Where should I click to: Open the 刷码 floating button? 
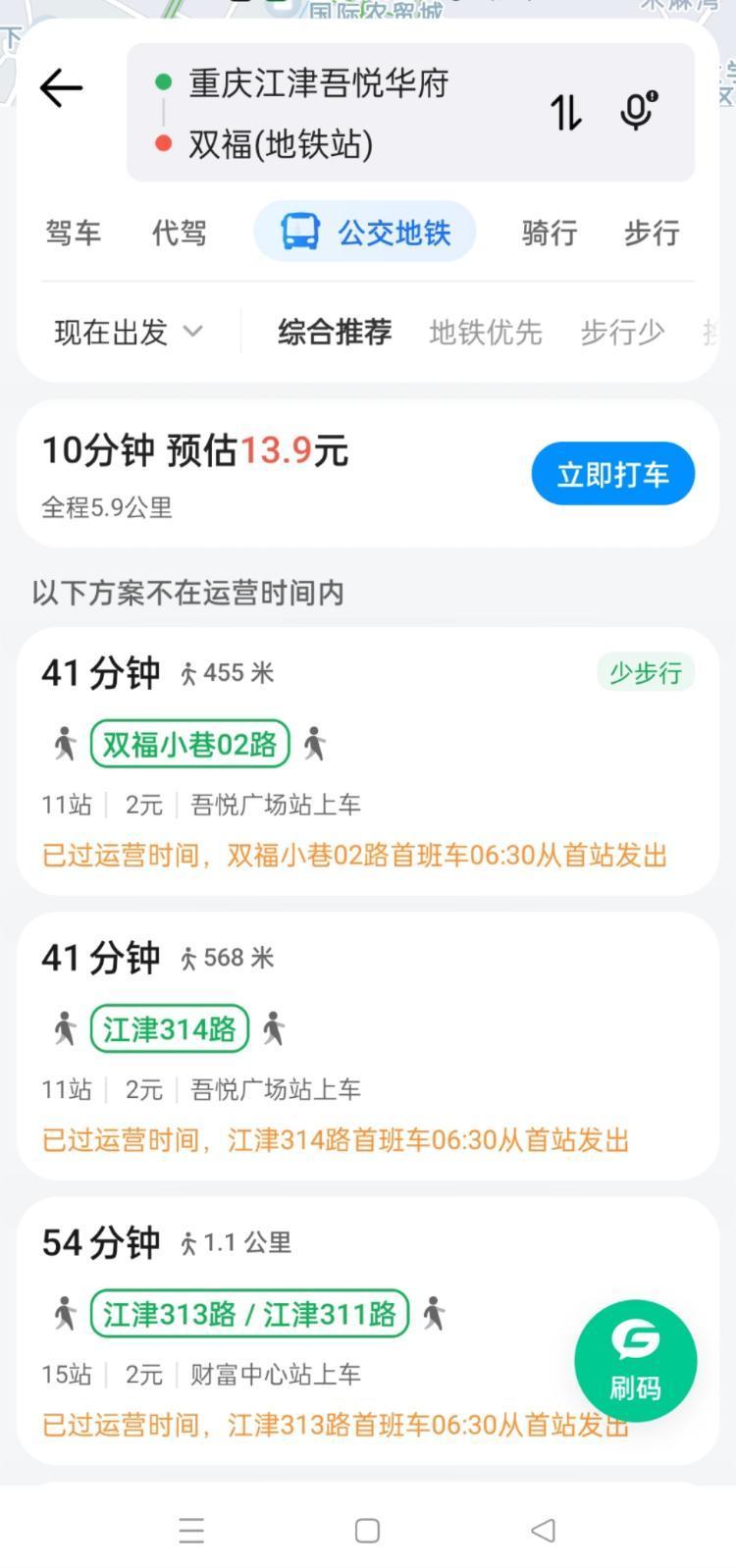point(635,1361)
